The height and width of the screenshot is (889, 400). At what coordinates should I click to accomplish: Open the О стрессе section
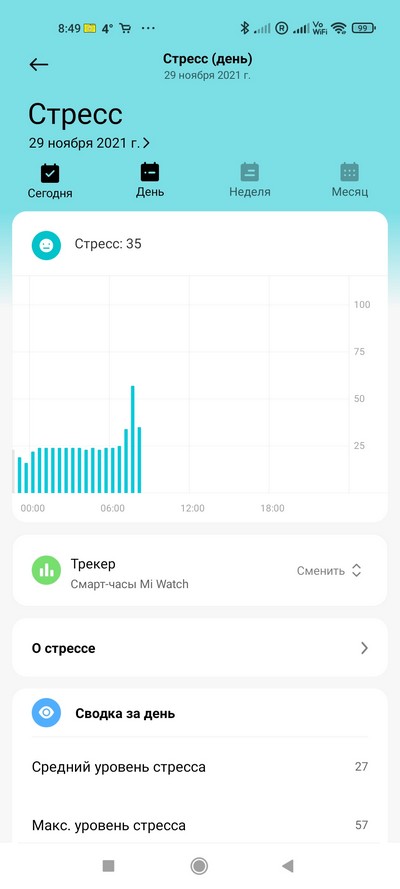pyautogui.click(x=200, y=648)
